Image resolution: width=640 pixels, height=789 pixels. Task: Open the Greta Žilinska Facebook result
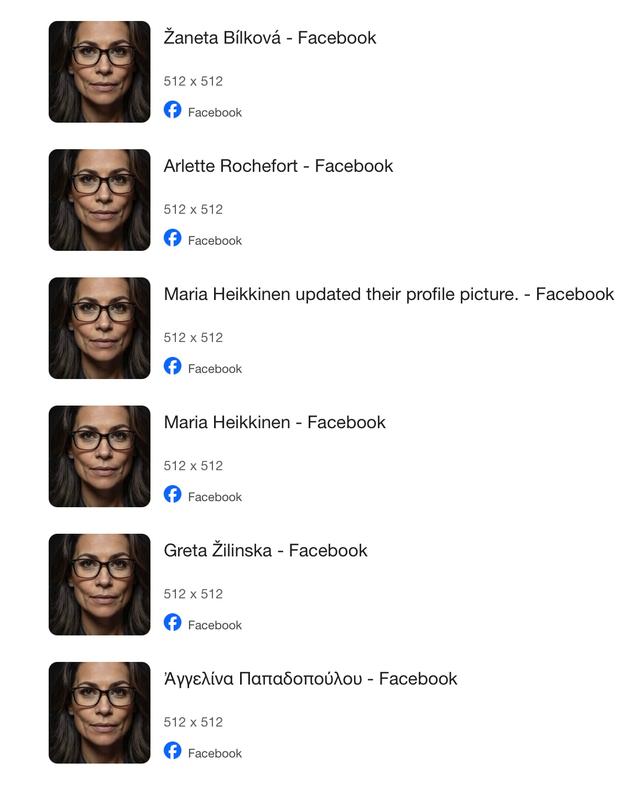pyautogui.click(x=265, y=550)
